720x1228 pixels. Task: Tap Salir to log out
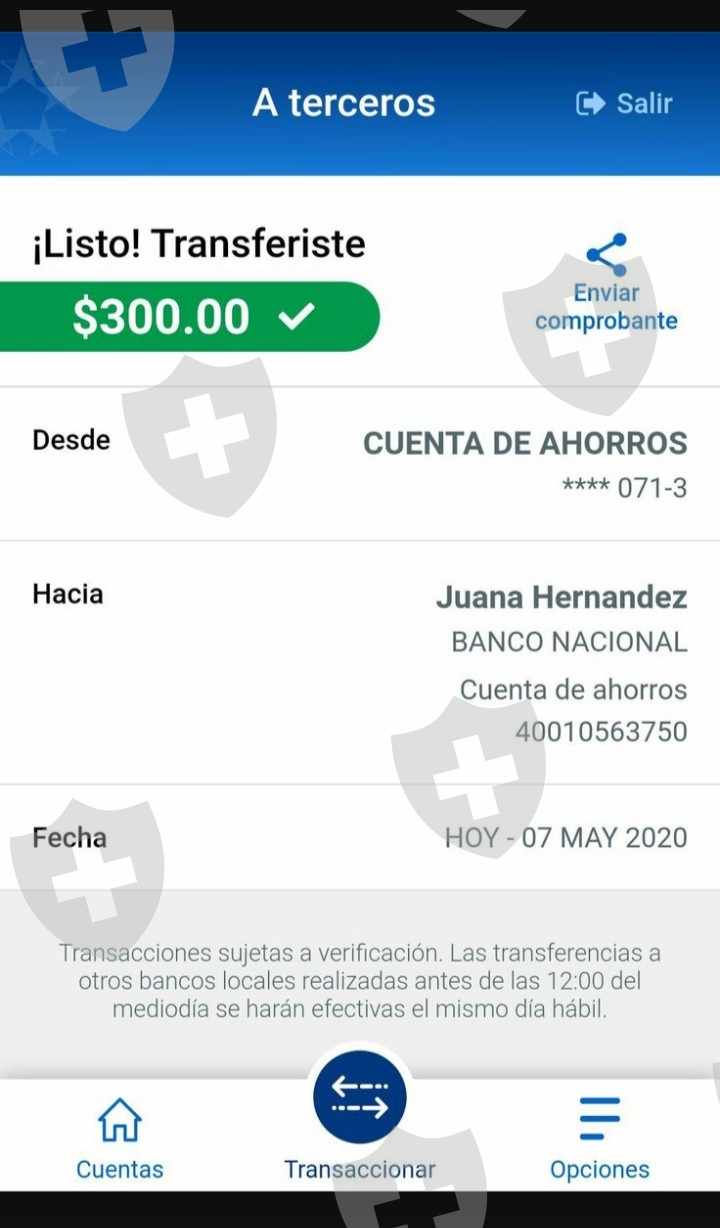pyautogui.click(x=625, y=103)
